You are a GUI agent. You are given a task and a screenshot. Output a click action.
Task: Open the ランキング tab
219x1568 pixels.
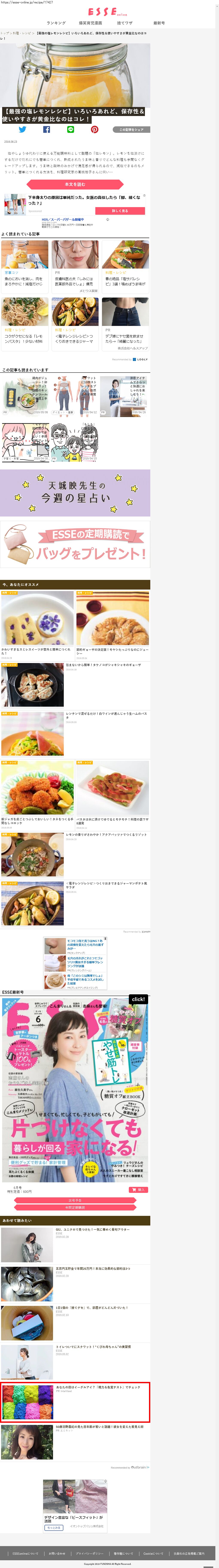coord(56,23)
